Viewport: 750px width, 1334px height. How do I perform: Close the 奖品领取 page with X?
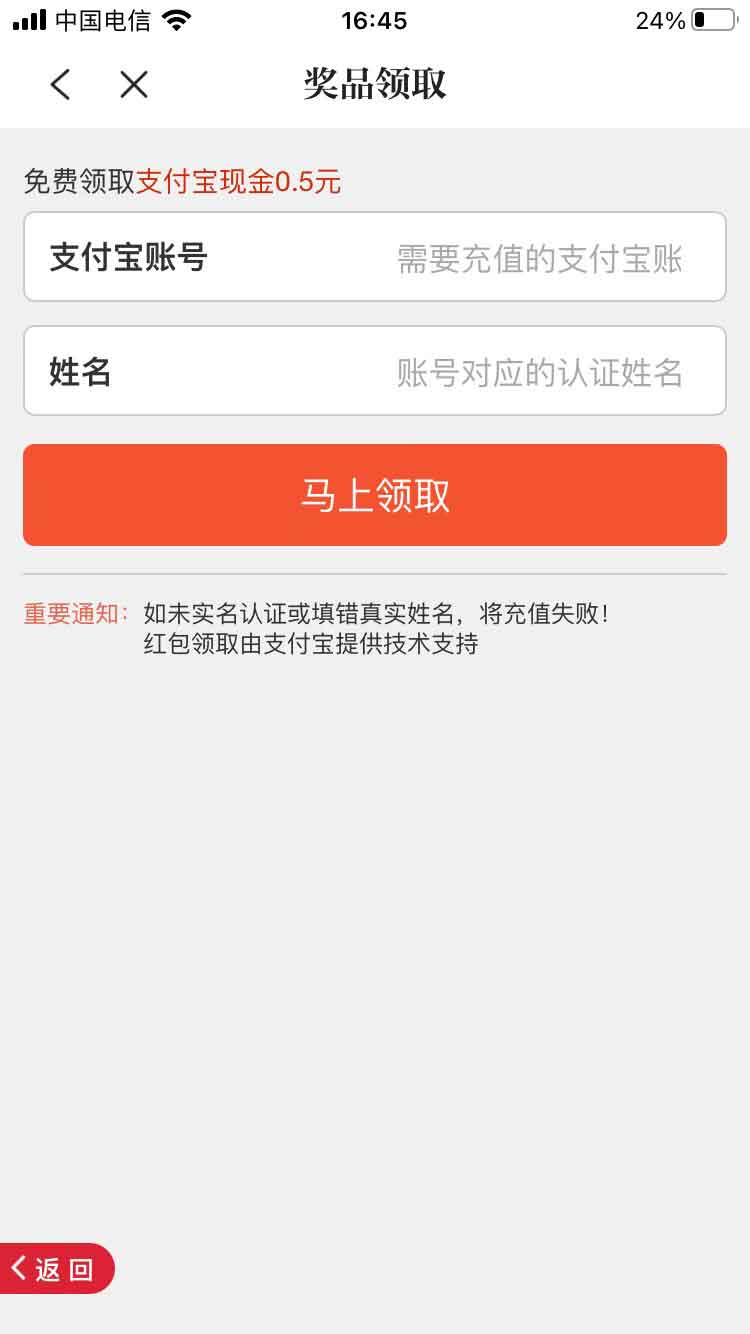133,85
